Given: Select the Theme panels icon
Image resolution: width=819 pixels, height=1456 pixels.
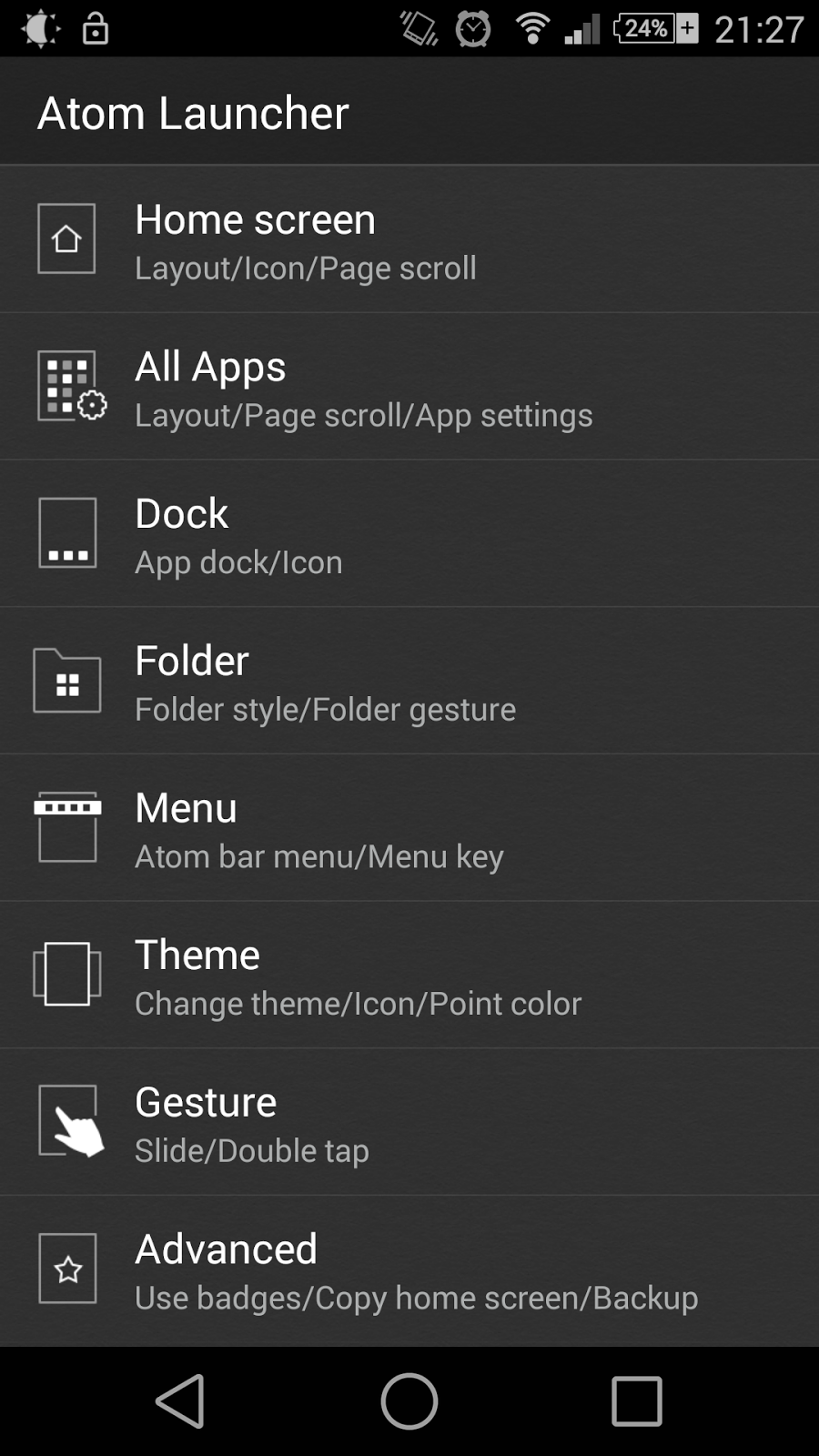Looking at the screenshot, I should click(x=66, y=976).
